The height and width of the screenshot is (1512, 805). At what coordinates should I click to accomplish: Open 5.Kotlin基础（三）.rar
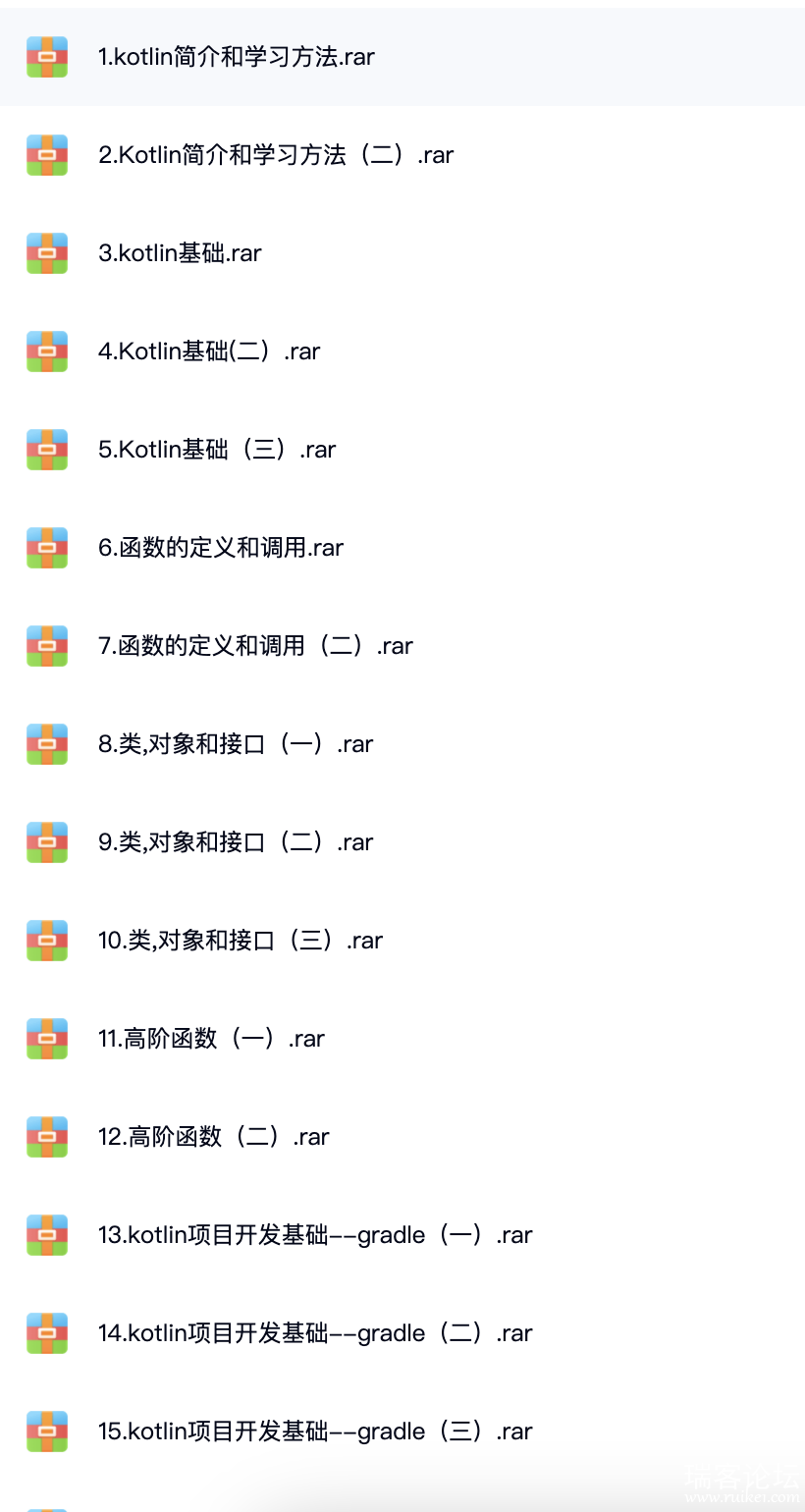[x=217, y=450]
